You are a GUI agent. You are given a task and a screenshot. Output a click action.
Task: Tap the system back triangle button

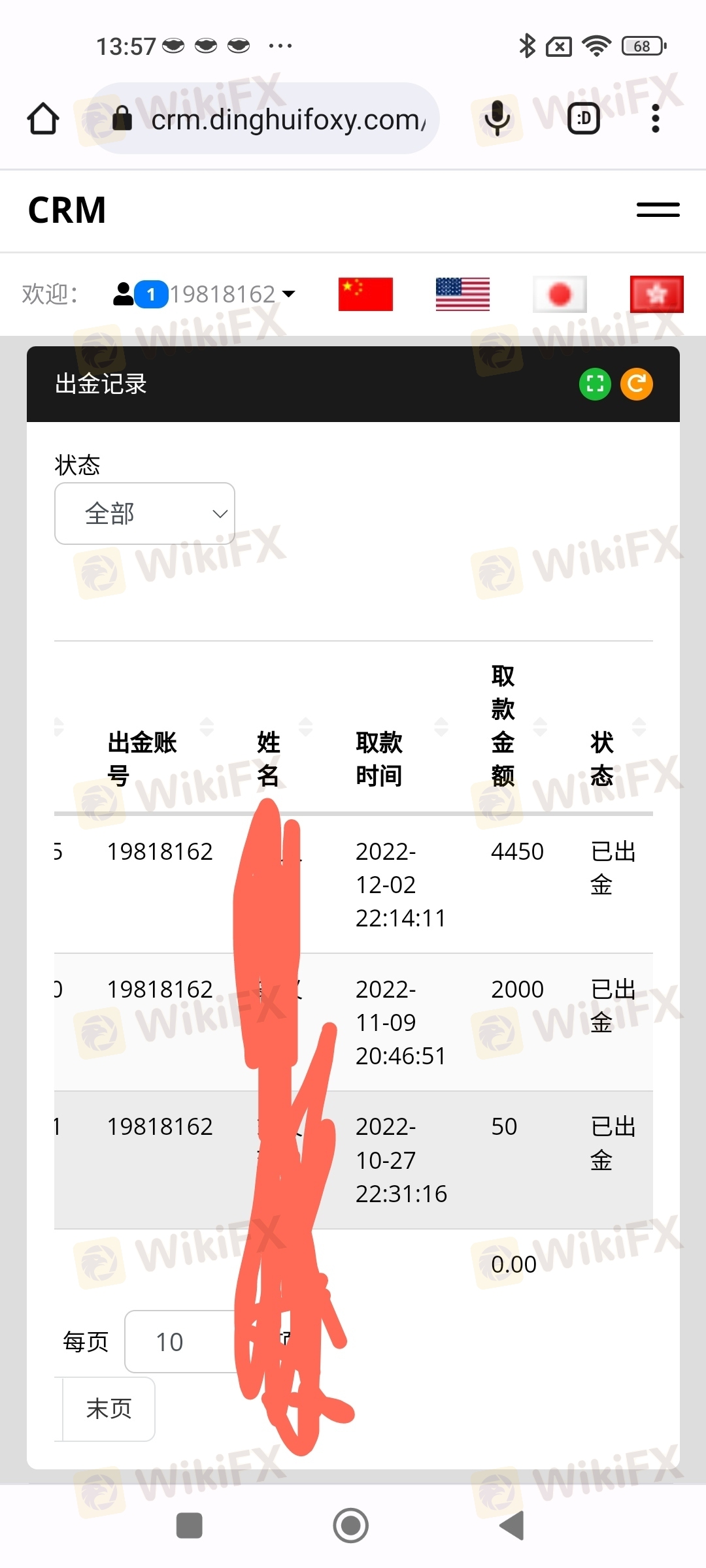[512, 1526]
